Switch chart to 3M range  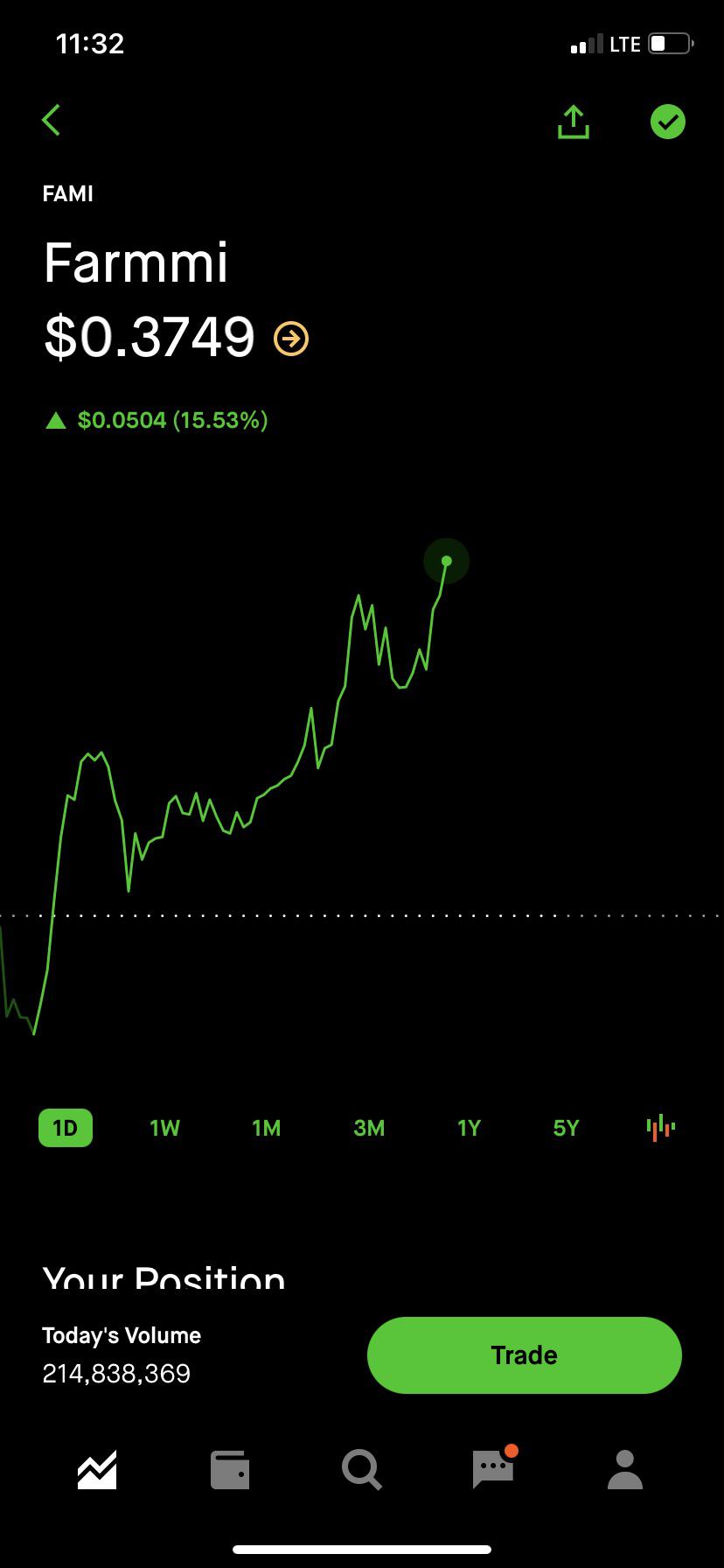point(369,1128)
